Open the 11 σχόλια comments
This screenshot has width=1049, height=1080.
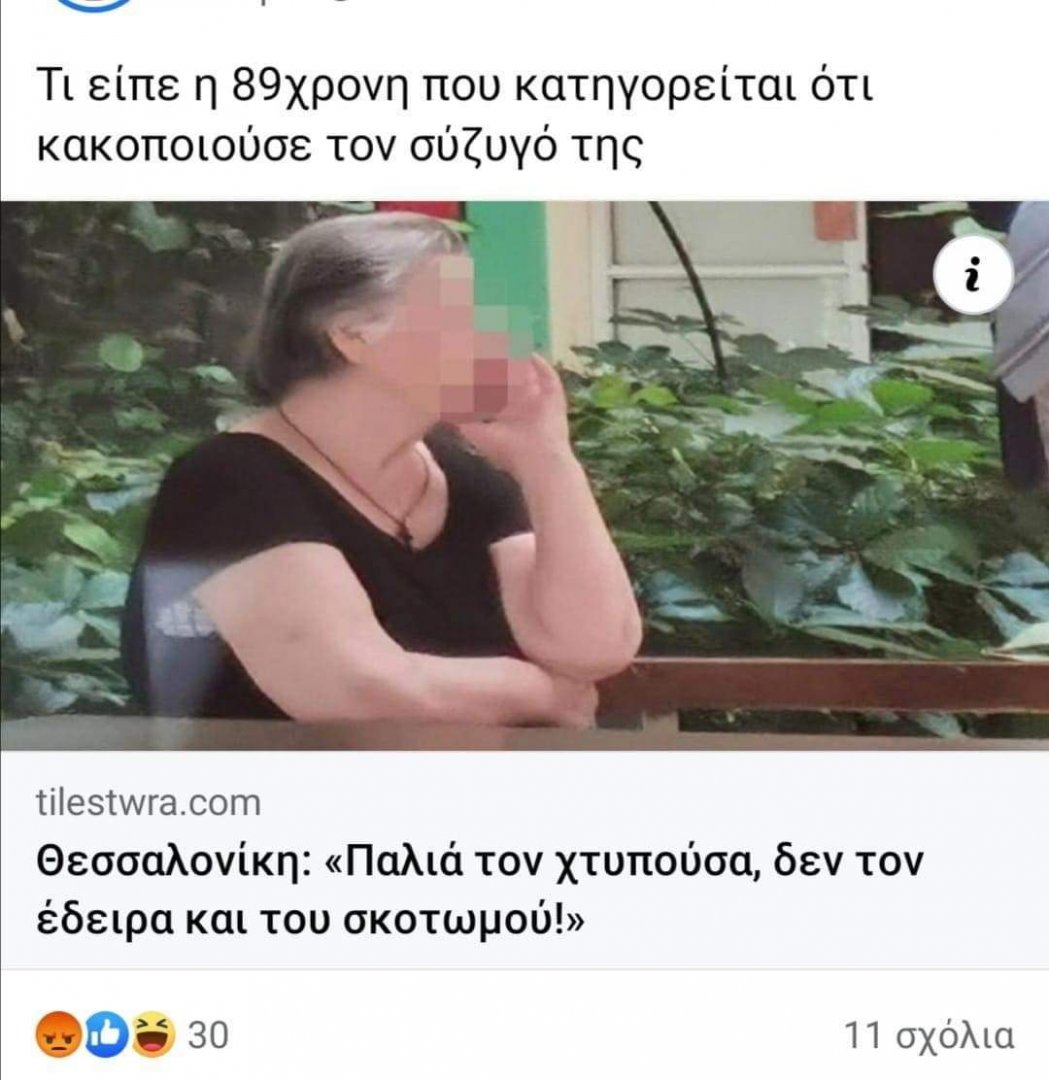coord(929,1036)
